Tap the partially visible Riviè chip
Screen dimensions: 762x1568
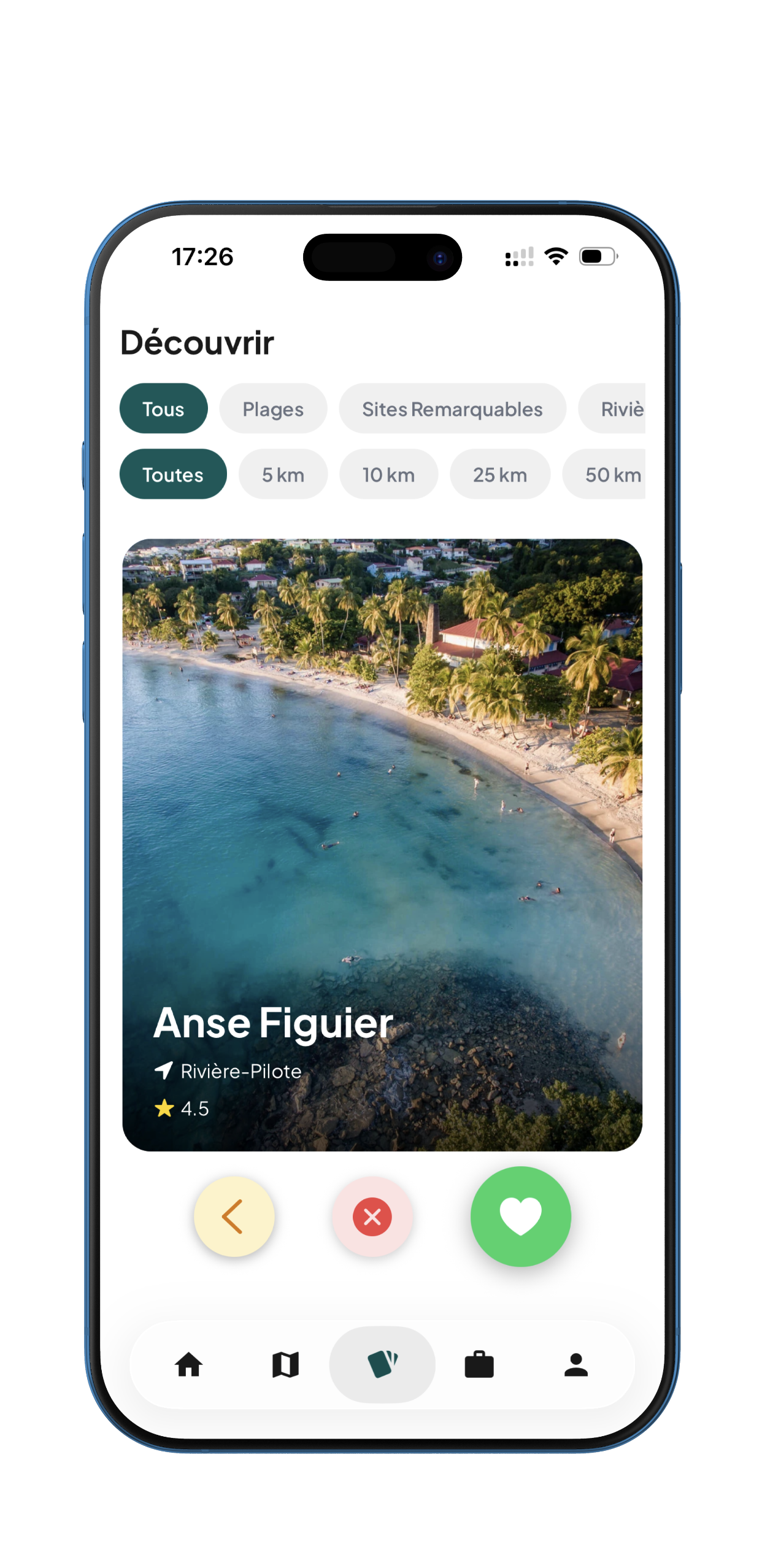click(612, 409)
